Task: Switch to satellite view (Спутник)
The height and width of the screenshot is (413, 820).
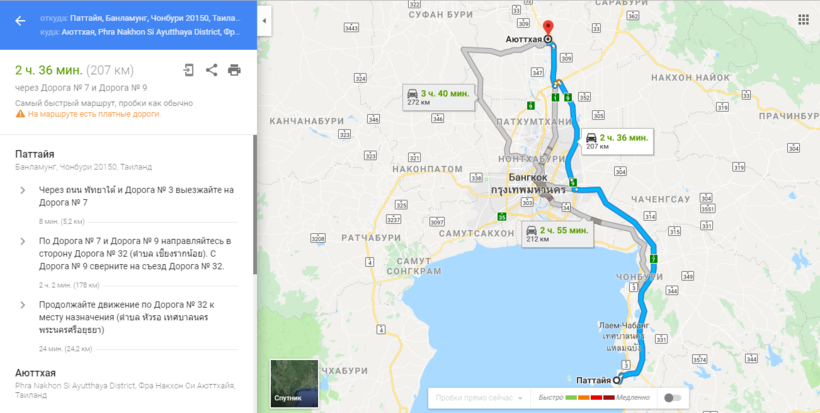Action: (294, 383)
